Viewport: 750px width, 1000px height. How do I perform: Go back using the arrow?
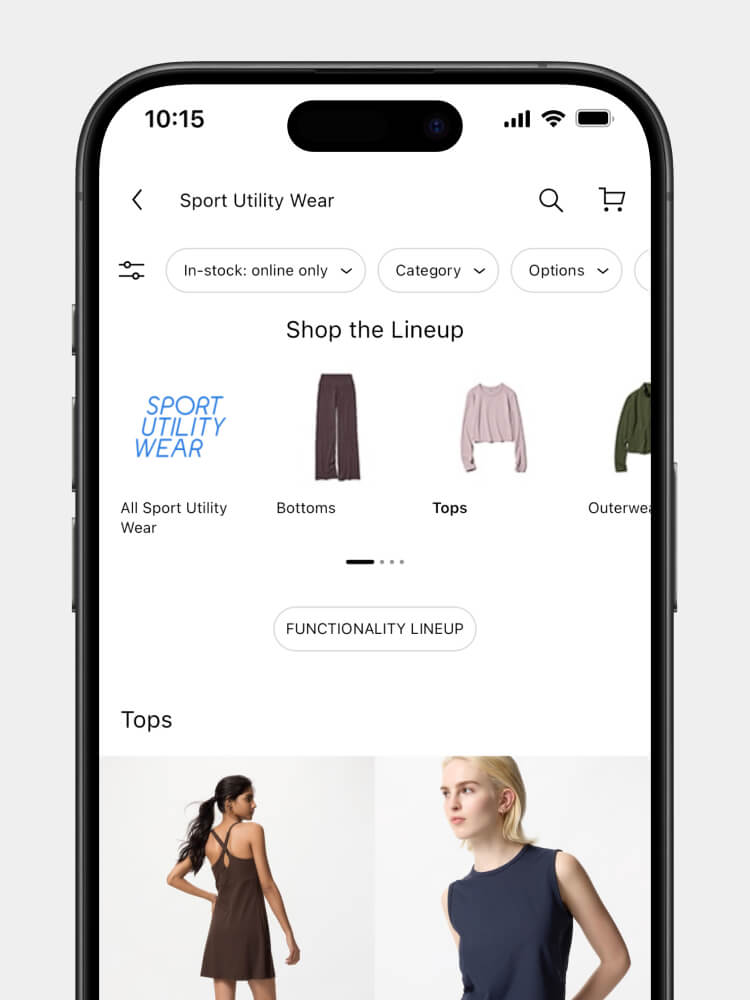[138, 200]
